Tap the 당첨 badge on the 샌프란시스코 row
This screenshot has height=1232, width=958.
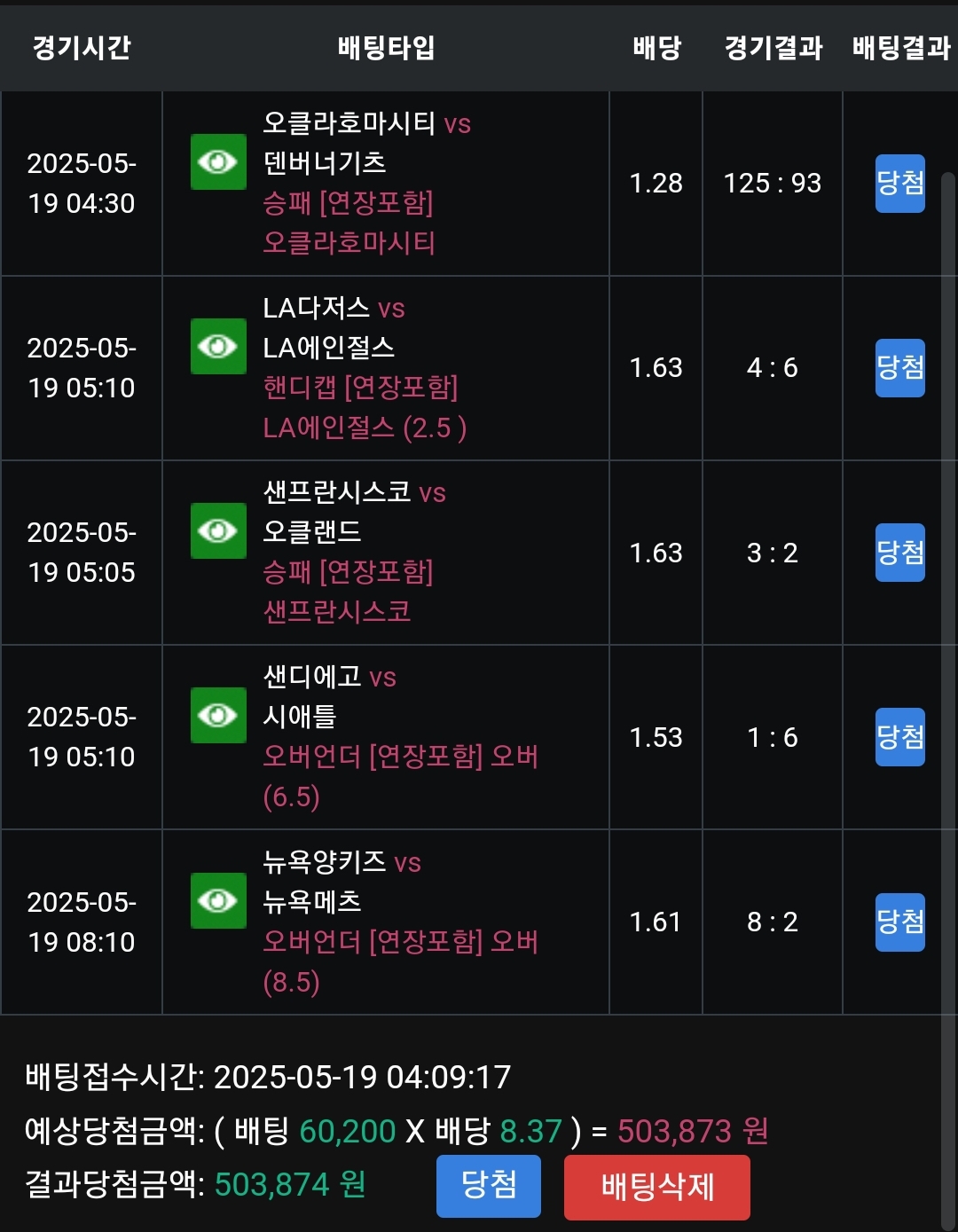899,553
